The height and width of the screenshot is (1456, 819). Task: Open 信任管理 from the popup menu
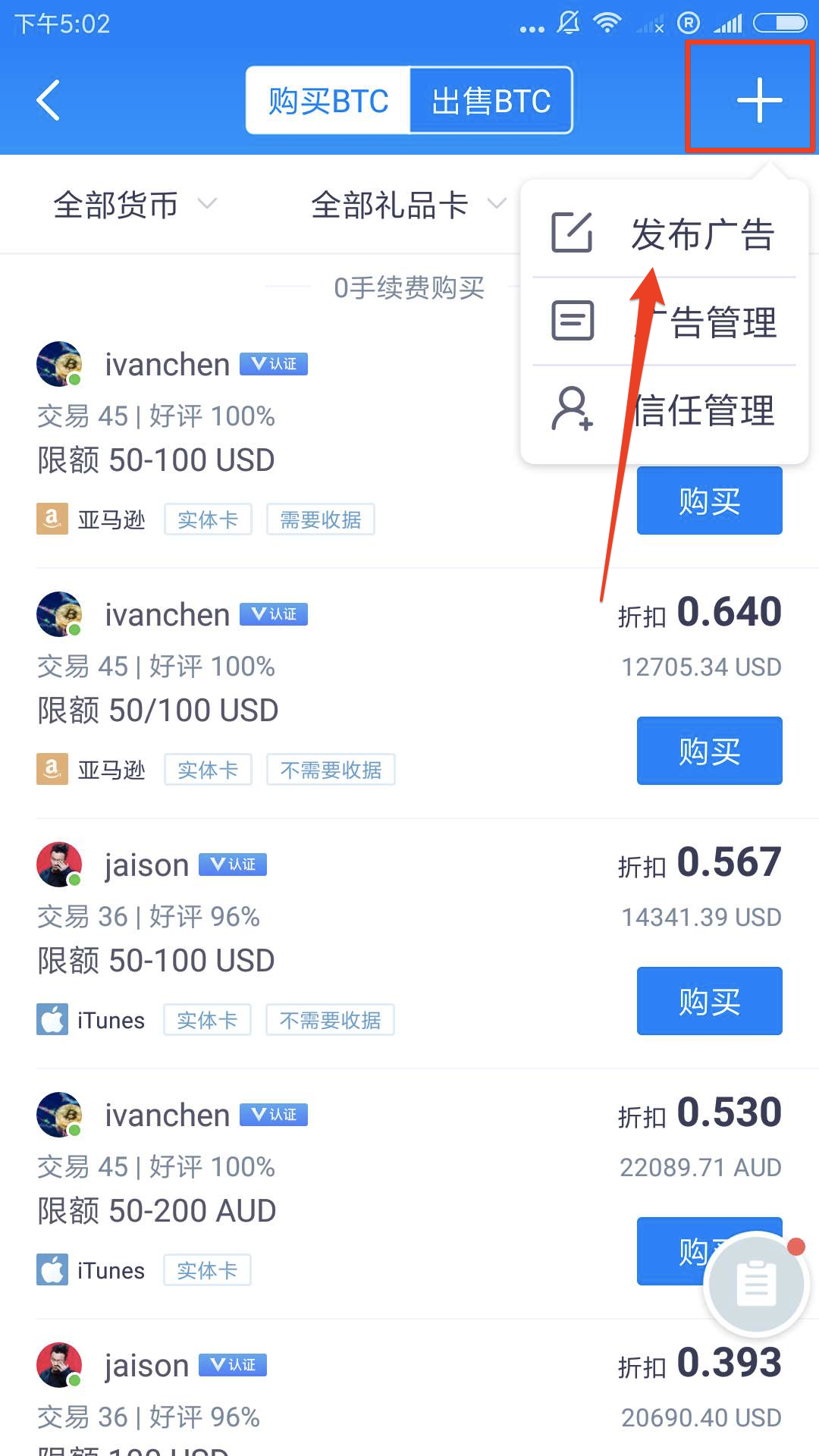[x=664, y=410]
